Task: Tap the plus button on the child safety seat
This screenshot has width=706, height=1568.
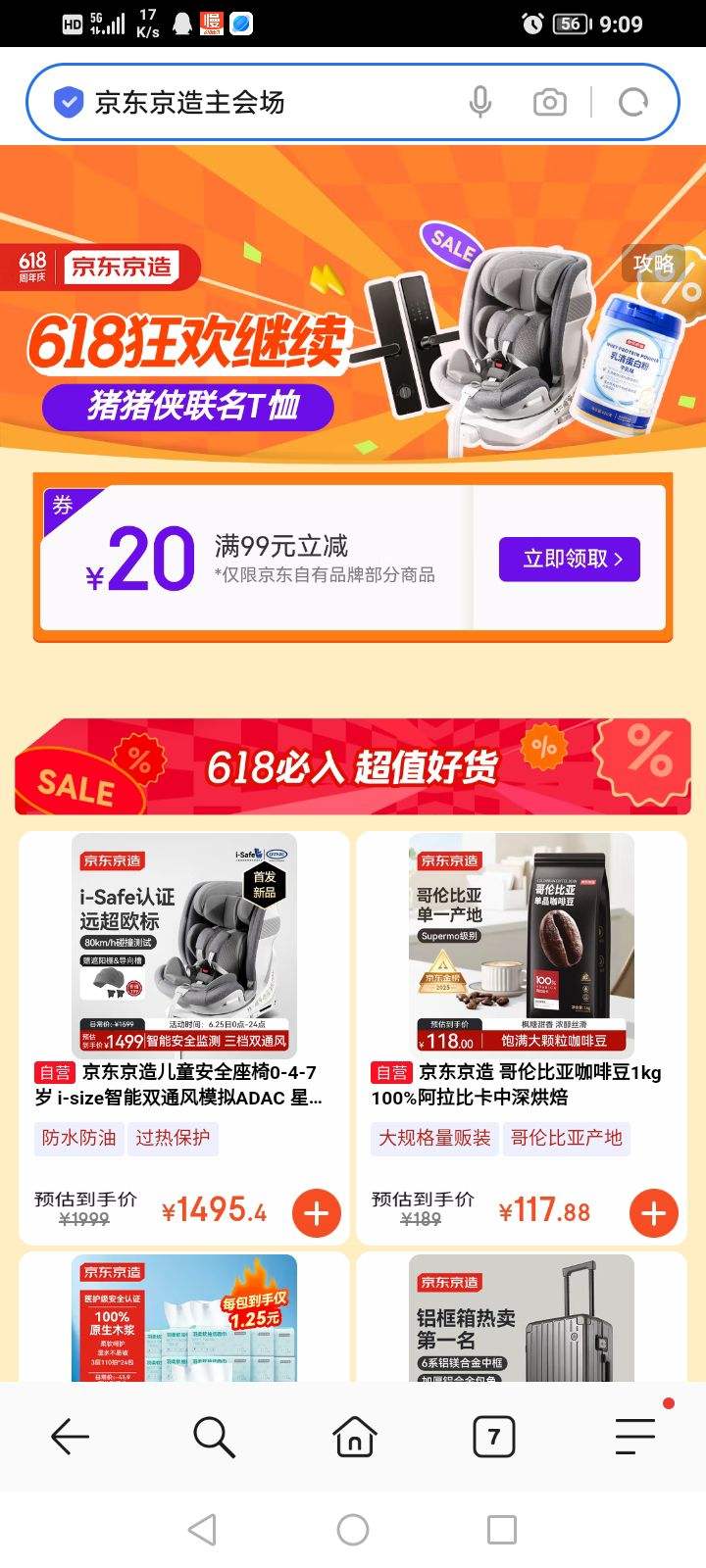Action: [315, 1212]
